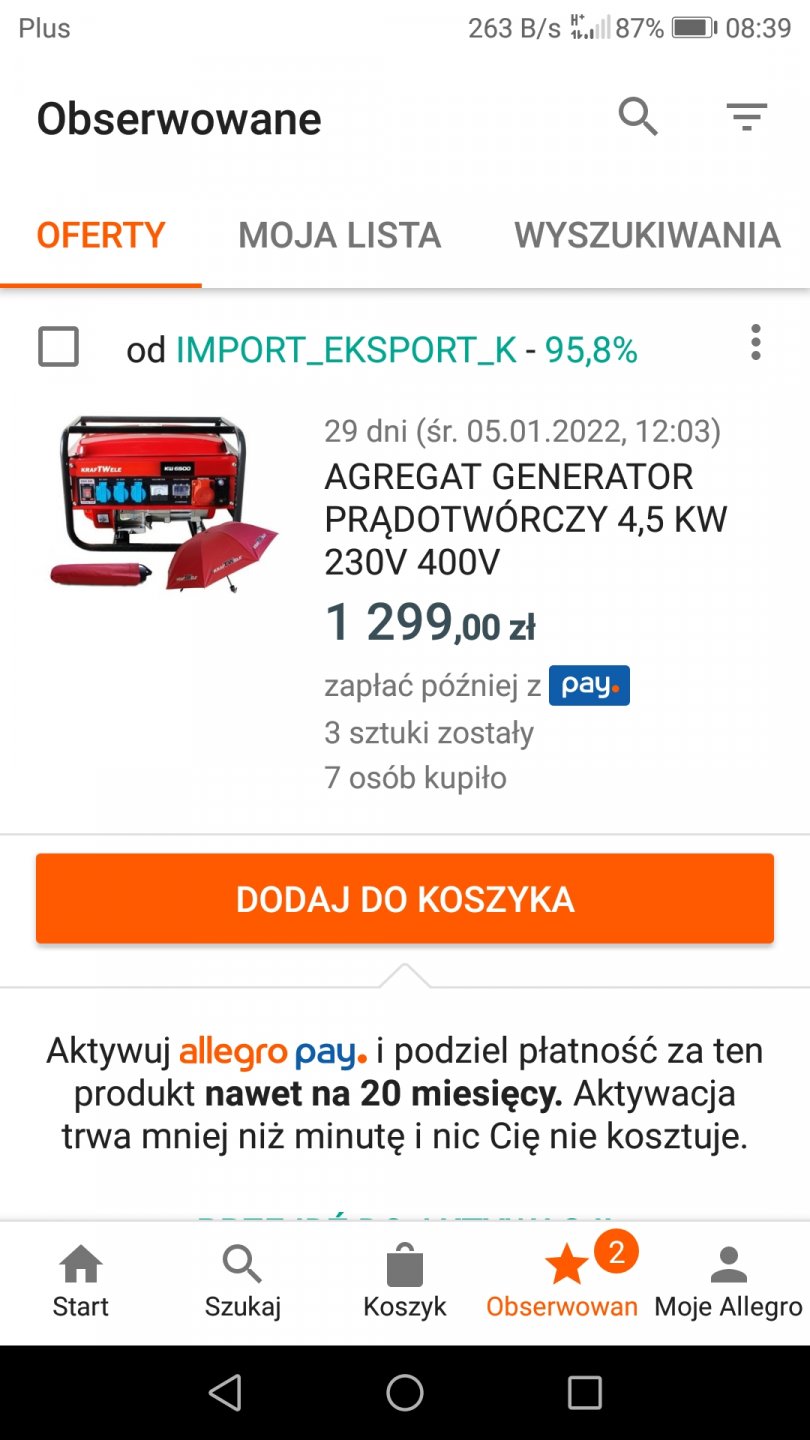
Task: Open the three-dot menu for this offer
Action: coord(755,343)
